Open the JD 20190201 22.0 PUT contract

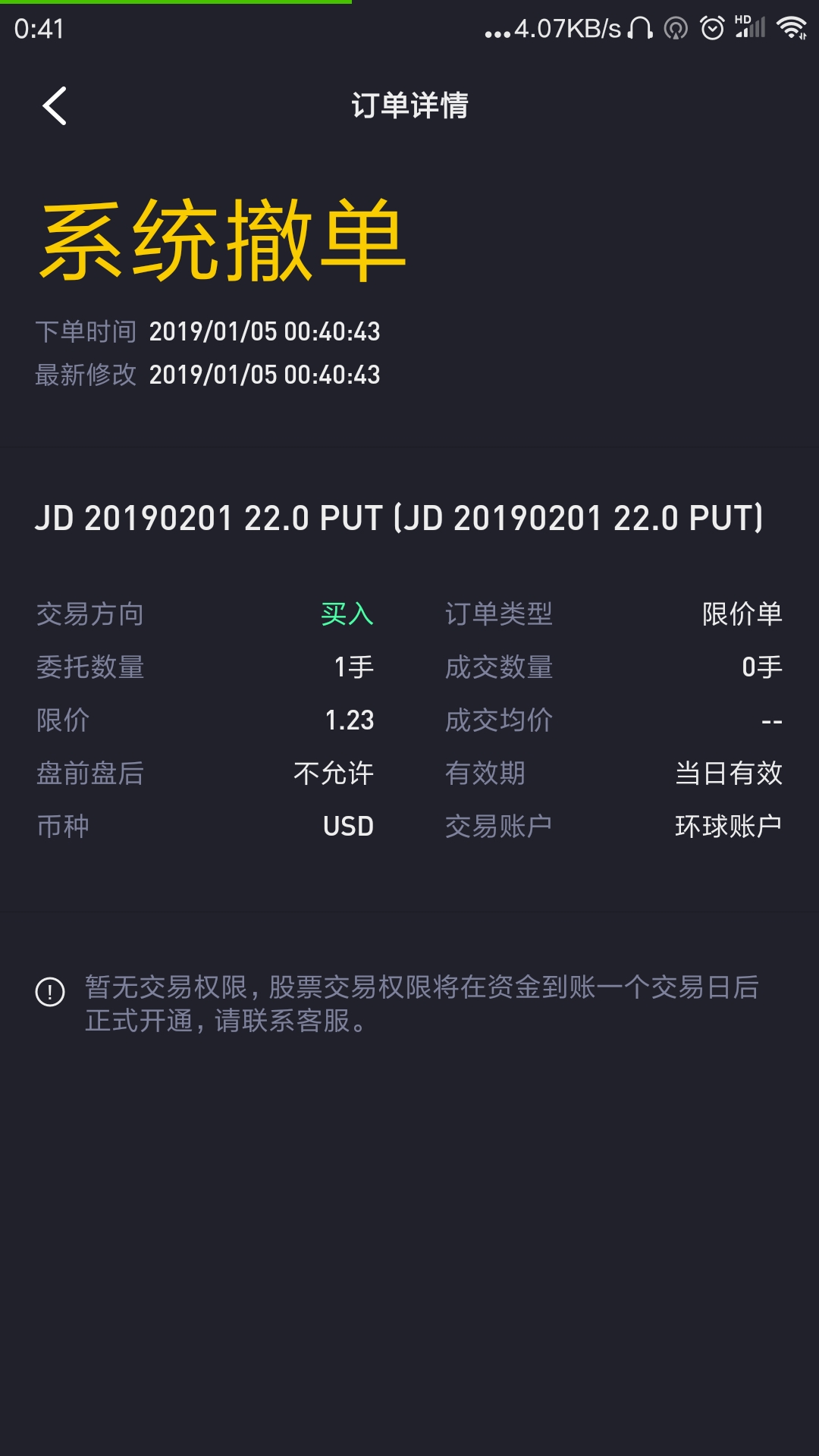399,519
